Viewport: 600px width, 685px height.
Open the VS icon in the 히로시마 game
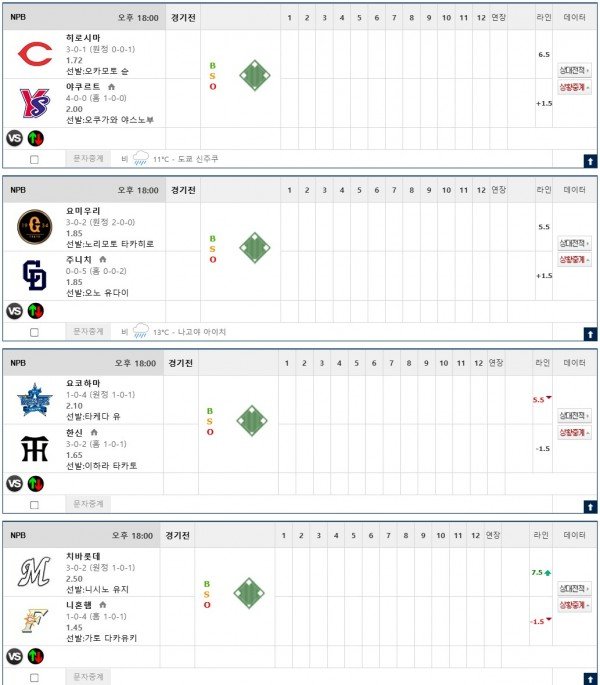pyautogui.click(x=14, y=138)
